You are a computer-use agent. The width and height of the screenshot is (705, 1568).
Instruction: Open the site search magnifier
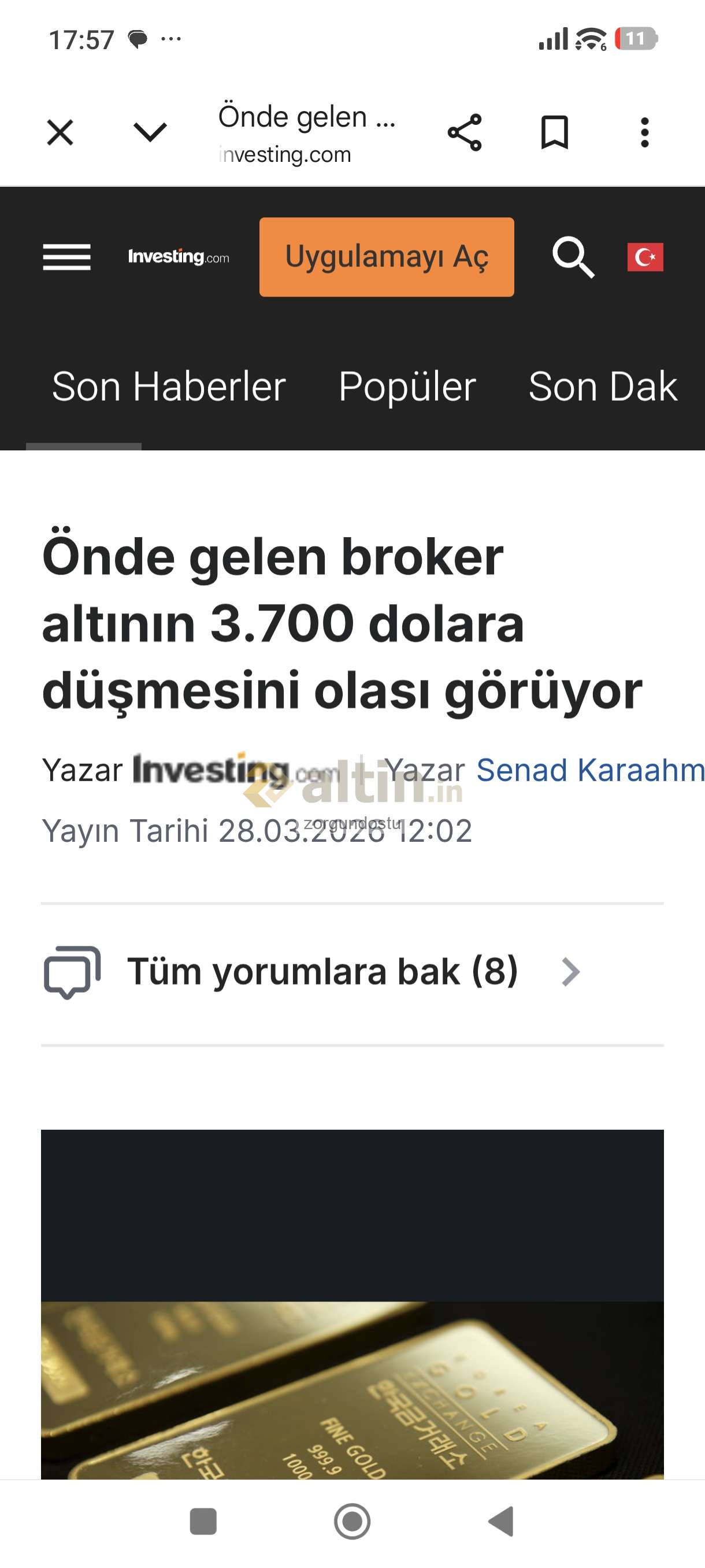pos(573,257)
